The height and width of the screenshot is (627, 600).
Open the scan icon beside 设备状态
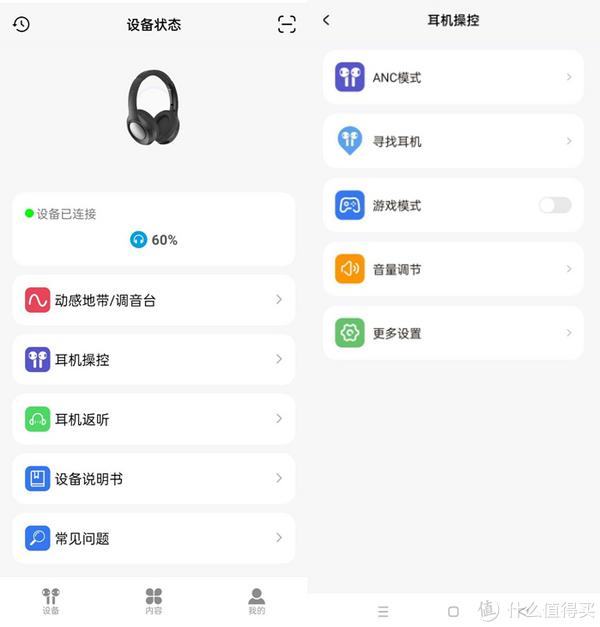[287, 25]
